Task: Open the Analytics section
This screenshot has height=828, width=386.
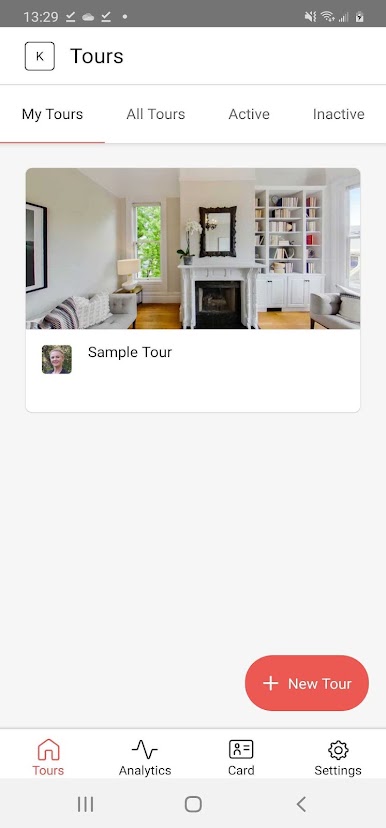Action: tap(145, 757)
